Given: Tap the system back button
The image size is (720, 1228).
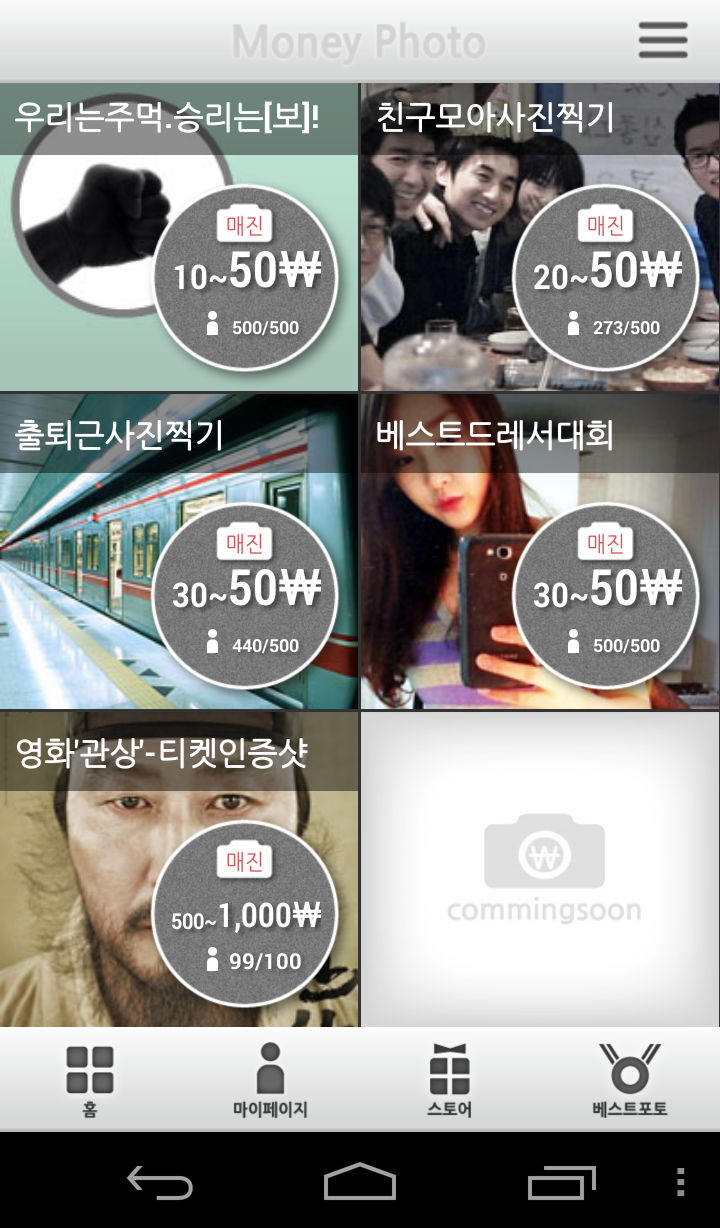Looking at the screenshot, I should (160, 1182).
